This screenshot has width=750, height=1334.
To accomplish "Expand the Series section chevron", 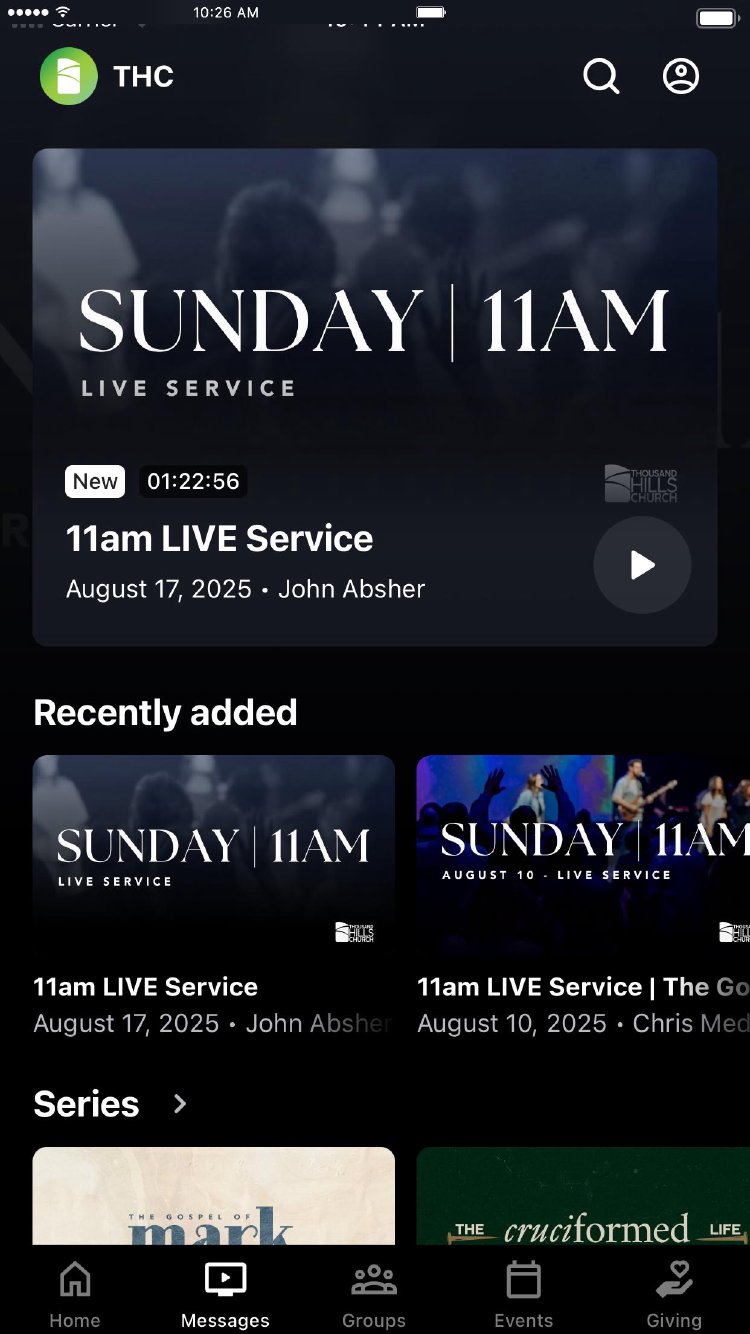I will tap(180, 1104).
